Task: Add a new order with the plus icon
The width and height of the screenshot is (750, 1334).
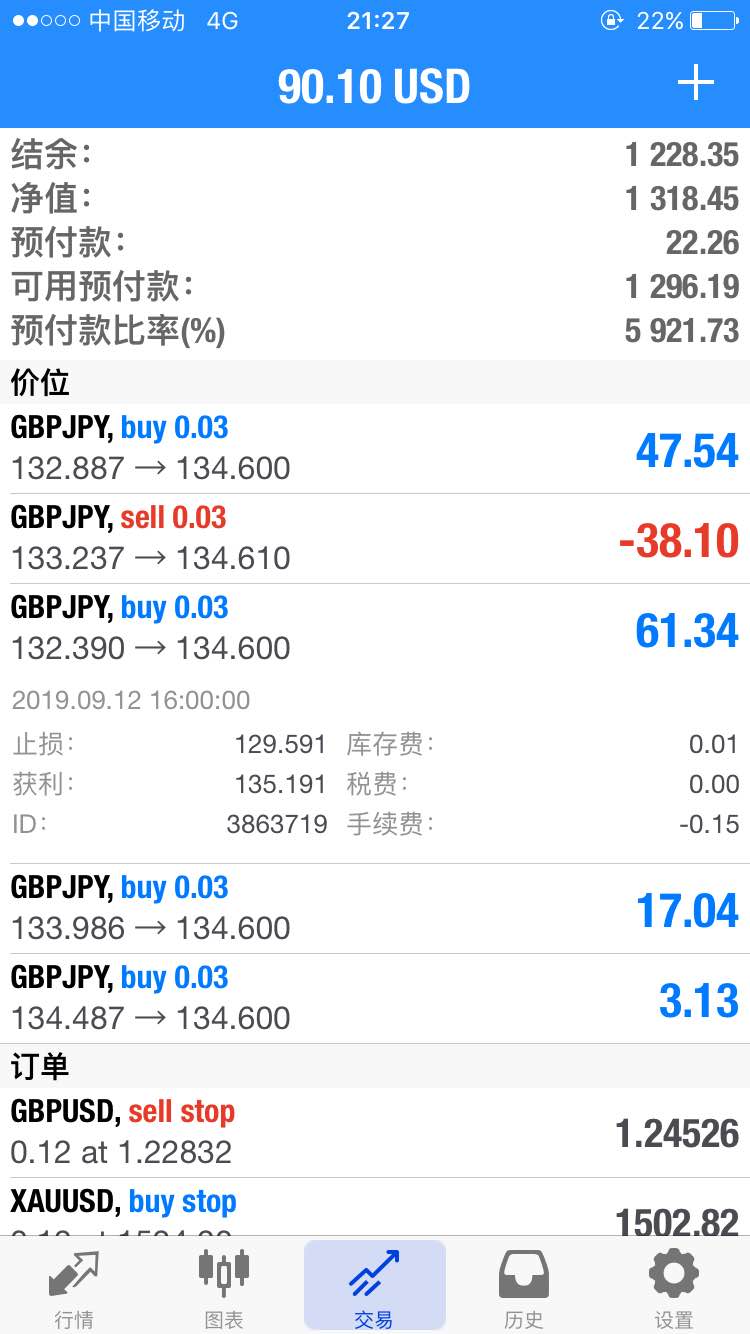Action: point(696,84)
